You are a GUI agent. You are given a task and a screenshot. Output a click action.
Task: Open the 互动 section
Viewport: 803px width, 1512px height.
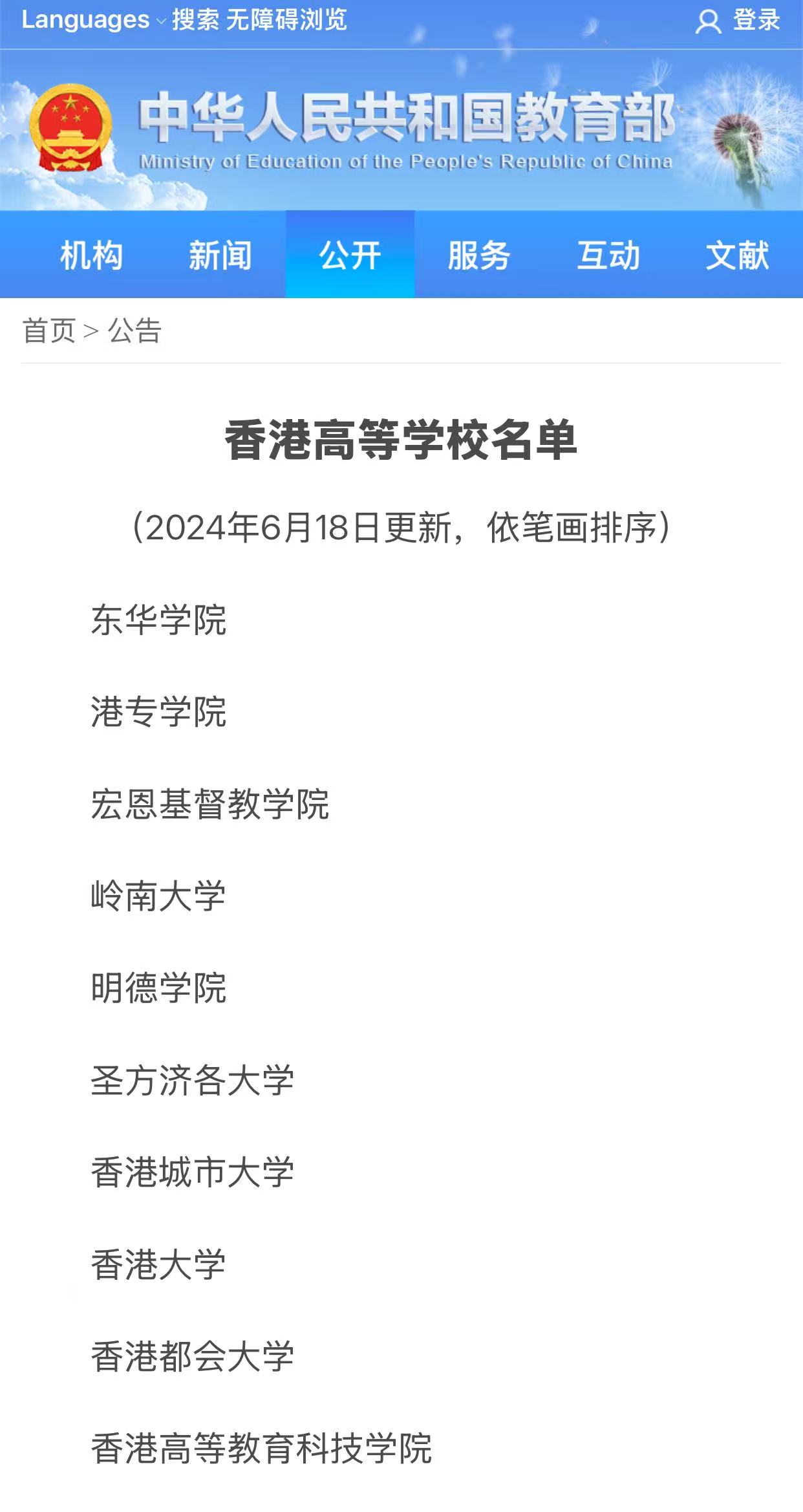point(608,255)
